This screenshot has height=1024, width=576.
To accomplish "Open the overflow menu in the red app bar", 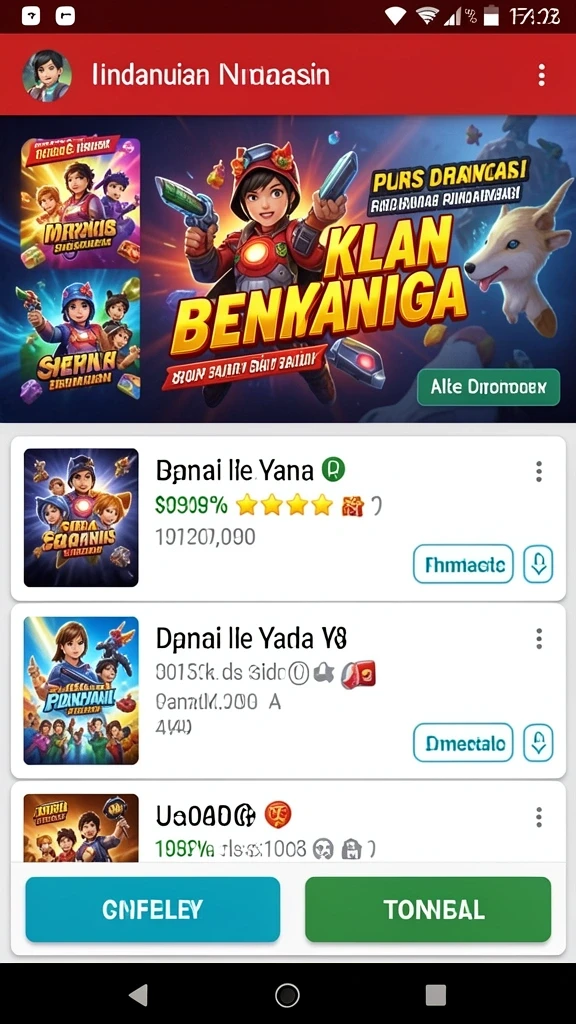I will click(x=541, y=75).
